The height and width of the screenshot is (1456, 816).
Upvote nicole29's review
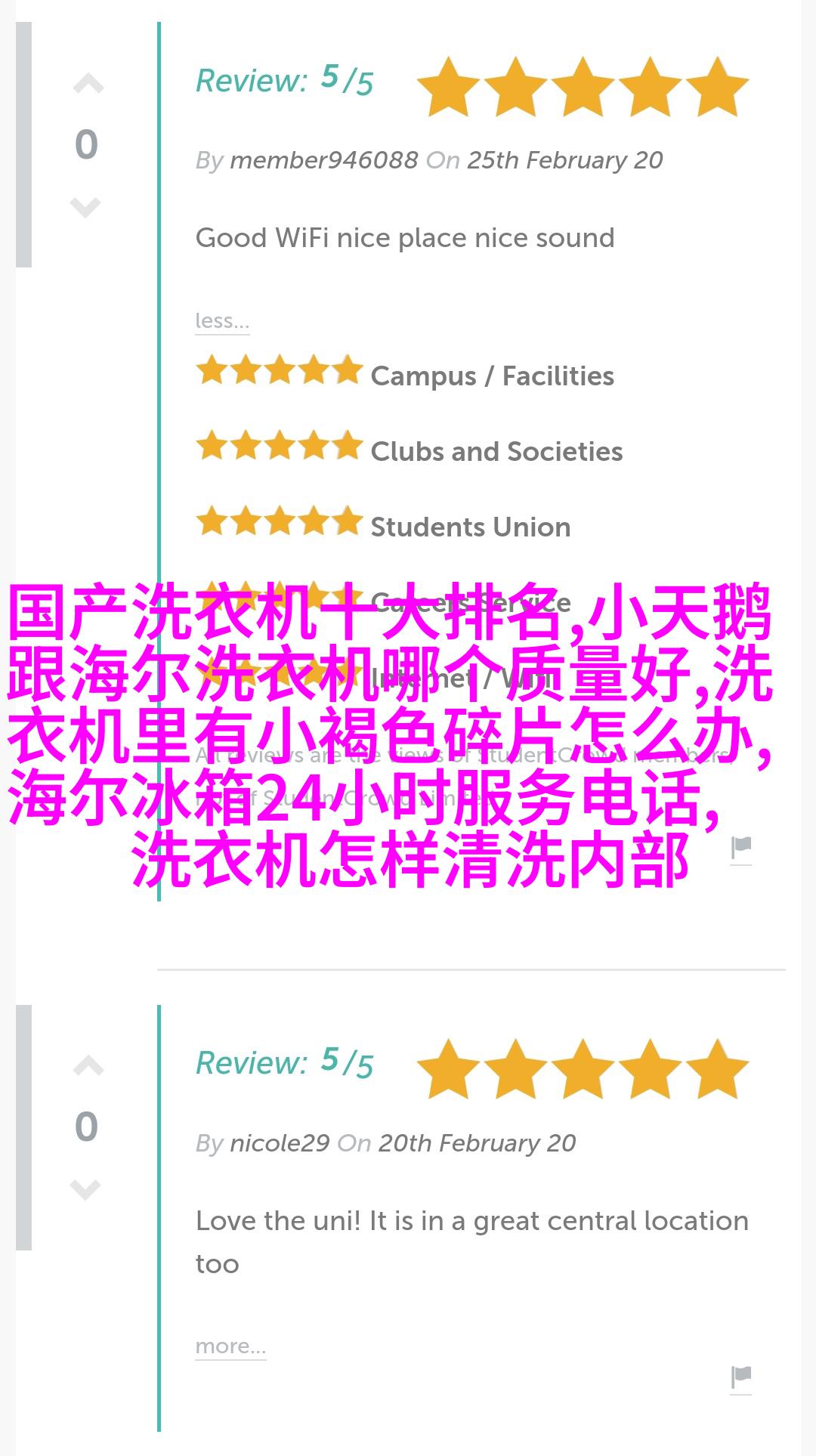[x=88, y=1067]
